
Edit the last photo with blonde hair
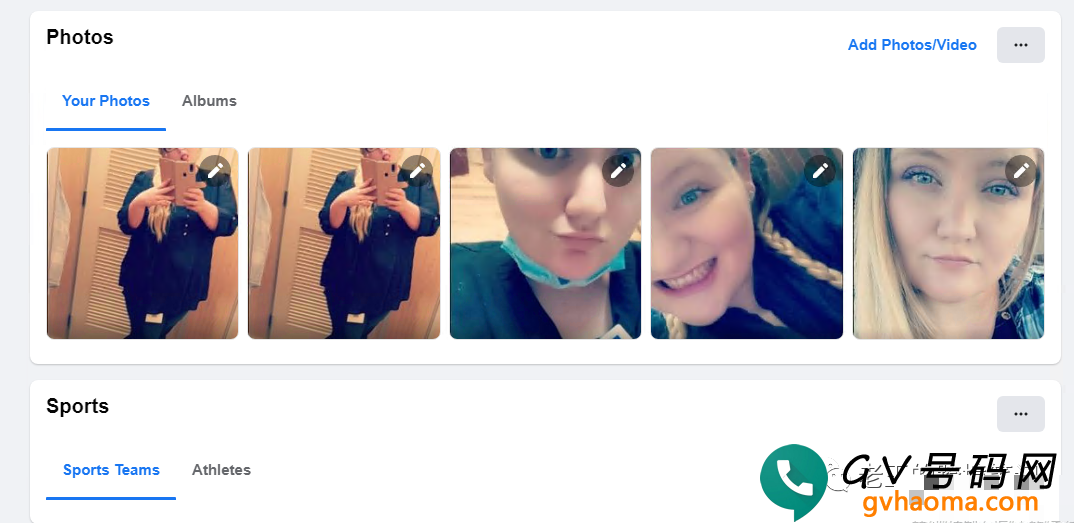point(1021,171)
